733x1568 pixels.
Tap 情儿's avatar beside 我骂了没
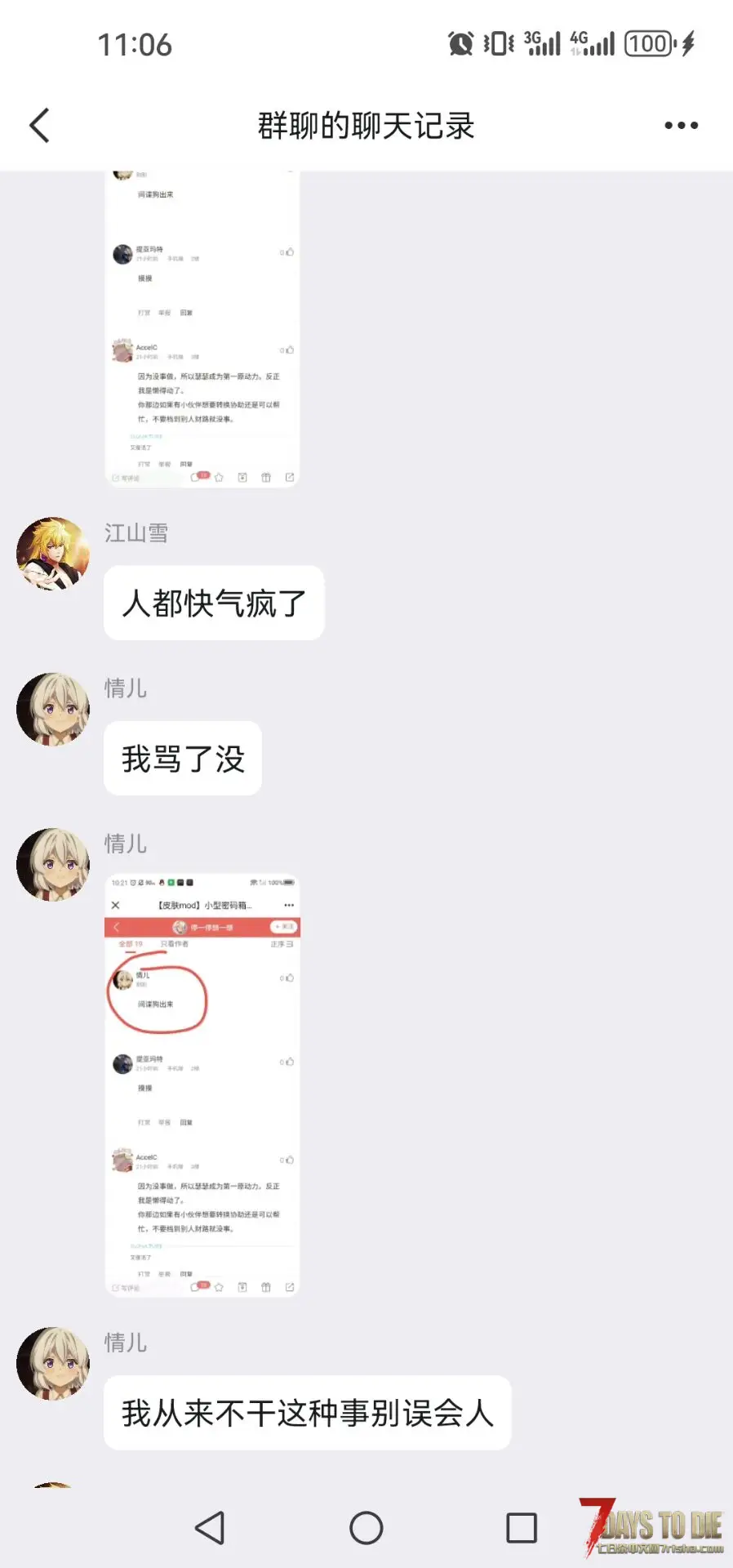pos(53,709)
